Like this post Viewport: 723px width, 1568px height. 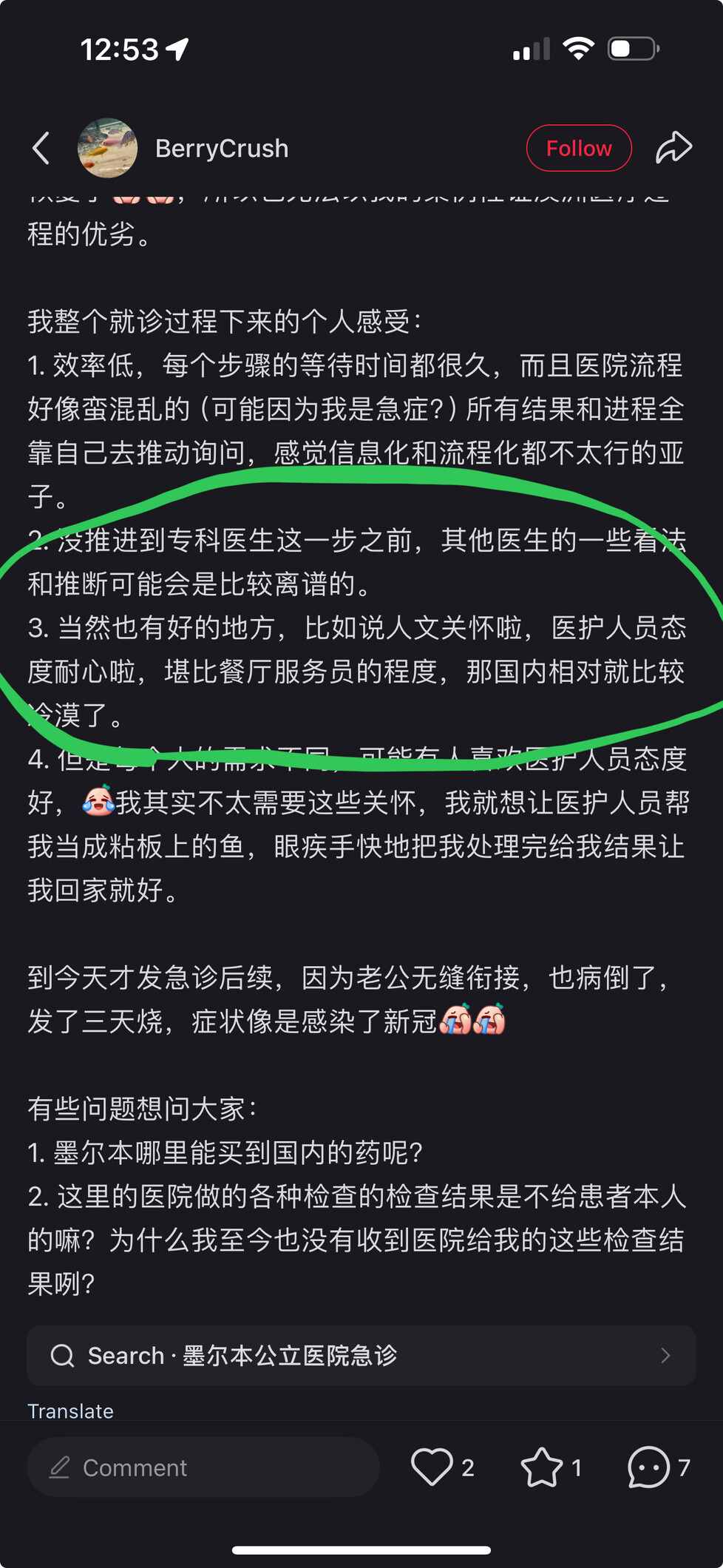pyautogui.click(x=432, y=1467)
